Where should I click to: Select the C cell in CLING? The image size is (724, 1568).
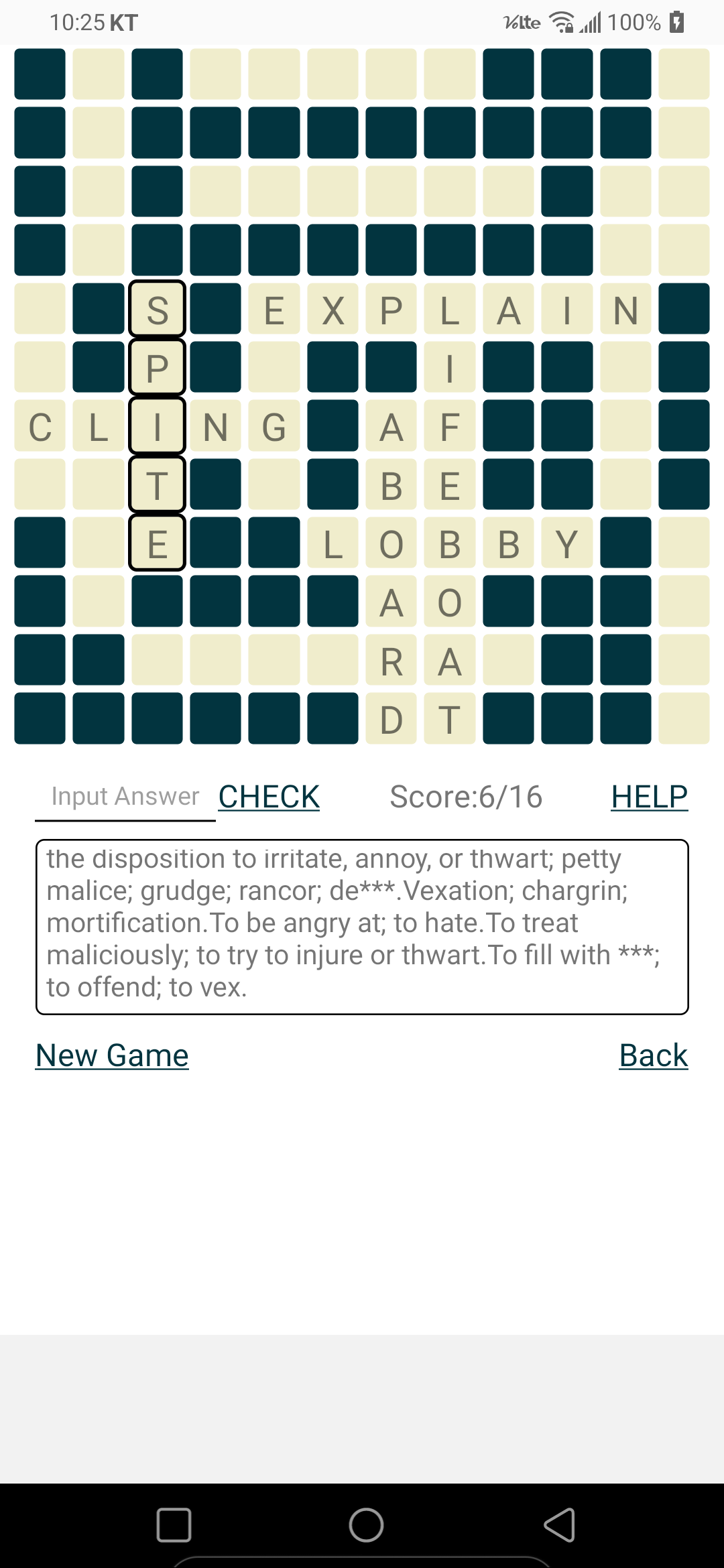point(40,426)
